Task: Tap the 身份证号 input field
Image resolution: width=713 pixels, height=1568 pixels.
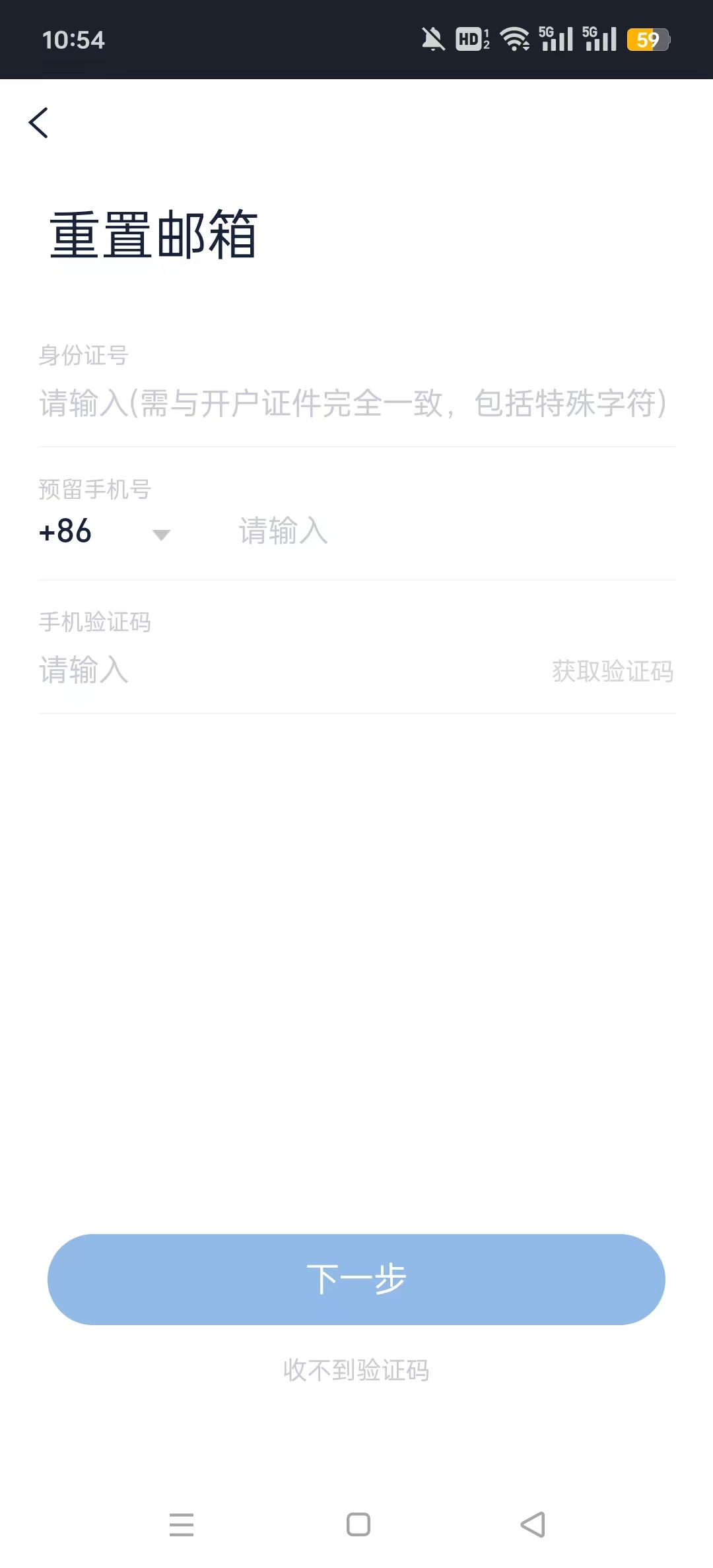Action: click(x=356, y=403)
